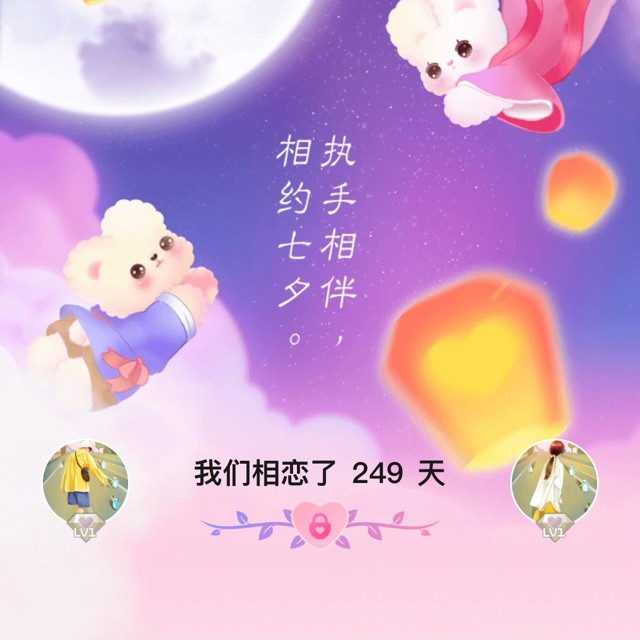Tap the pink heart lock icon
The image size is (640, 640).
tap(319, 523)
